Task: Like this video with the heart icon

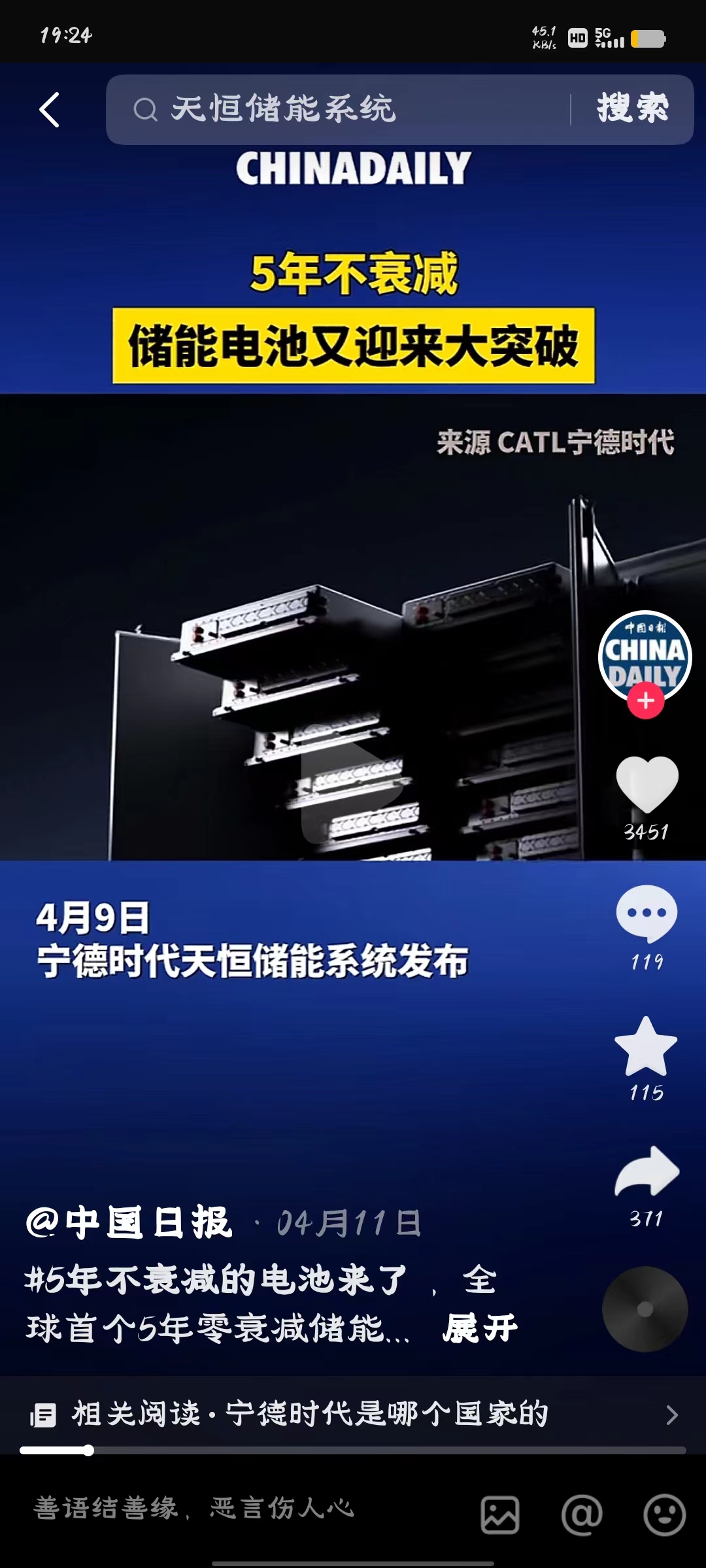Action: 647,785
